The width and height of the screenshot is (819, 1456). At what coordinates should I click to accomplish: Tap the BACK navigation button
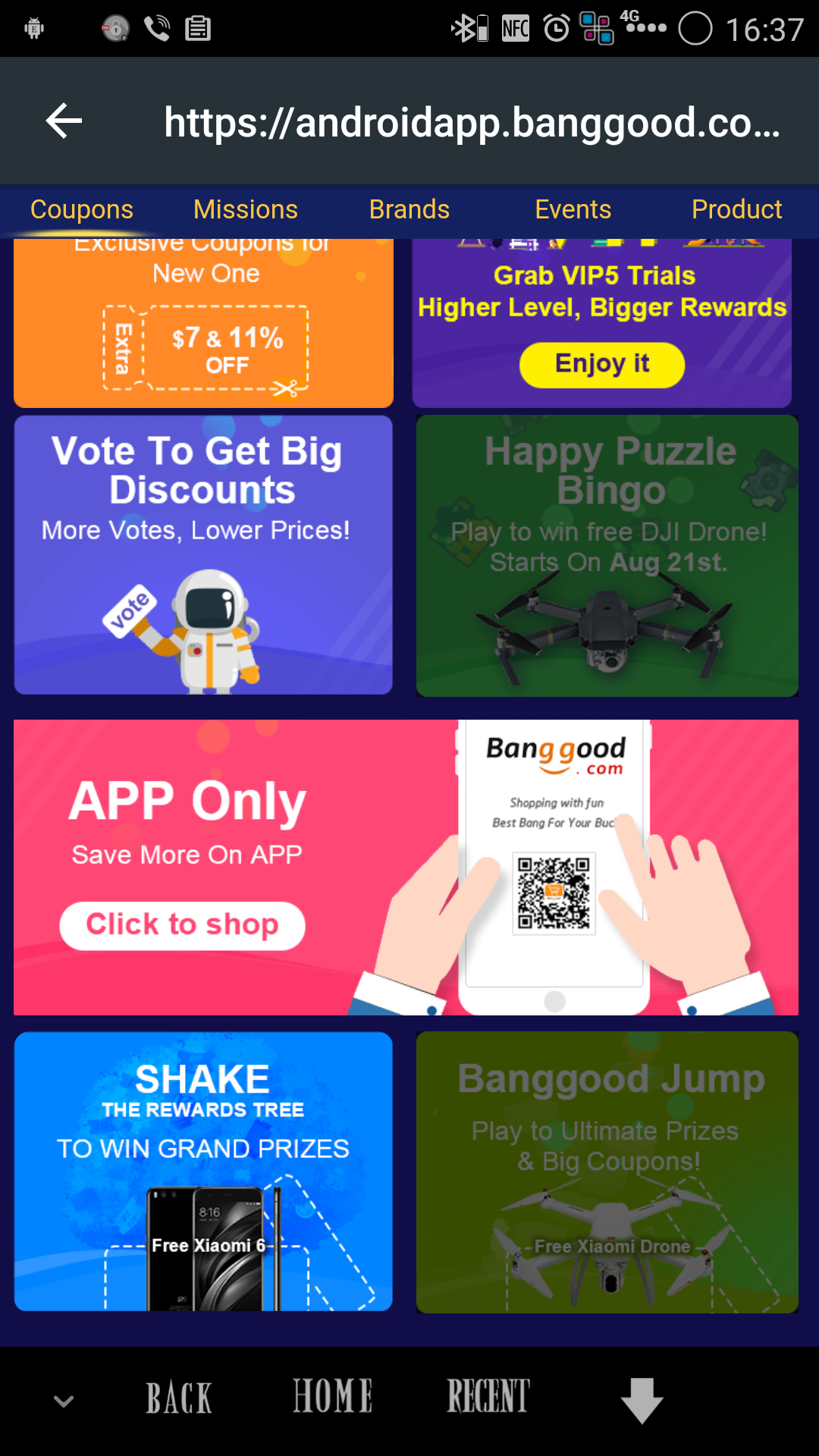click(178, 1398)
